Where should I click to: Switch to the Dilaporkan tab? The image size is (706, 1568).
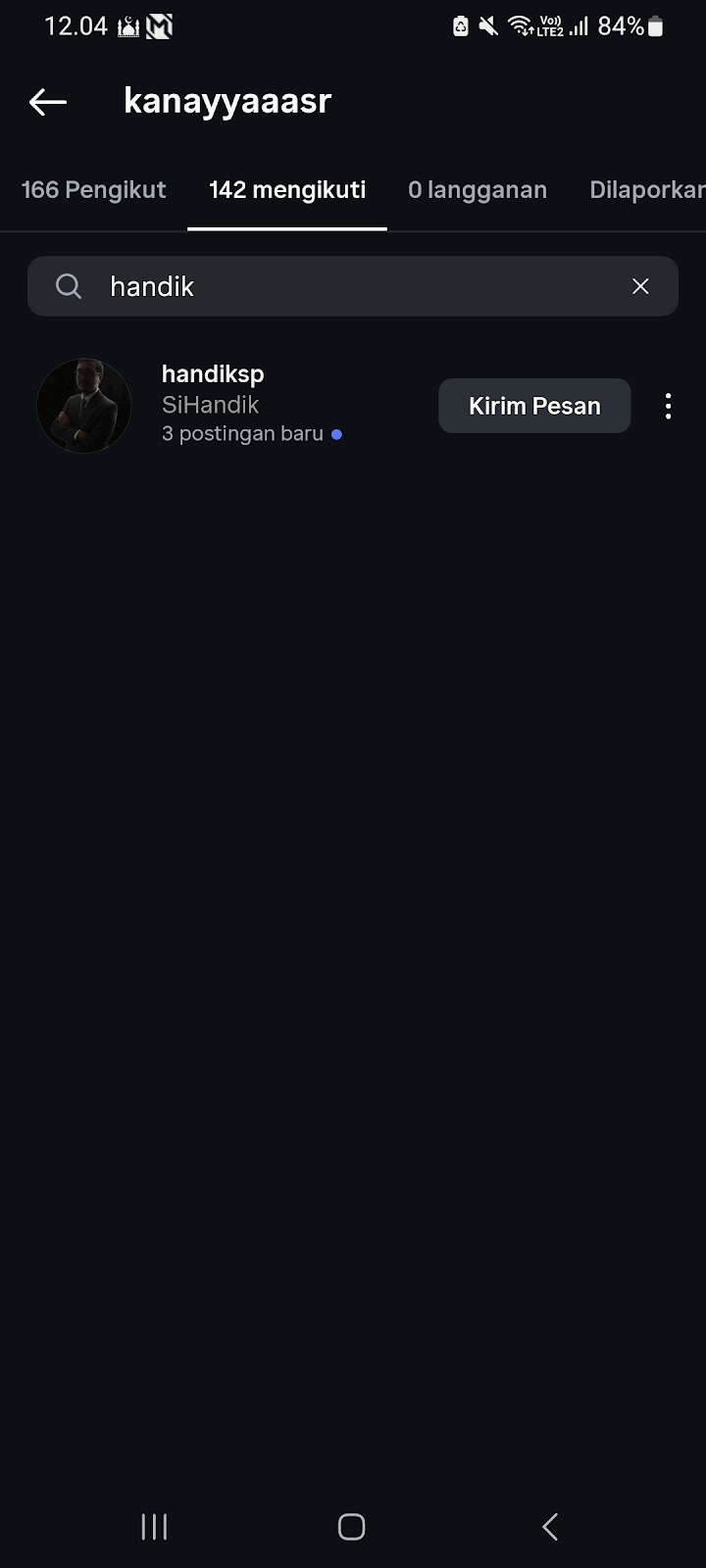pyautogui.click(x=646, y=189)
